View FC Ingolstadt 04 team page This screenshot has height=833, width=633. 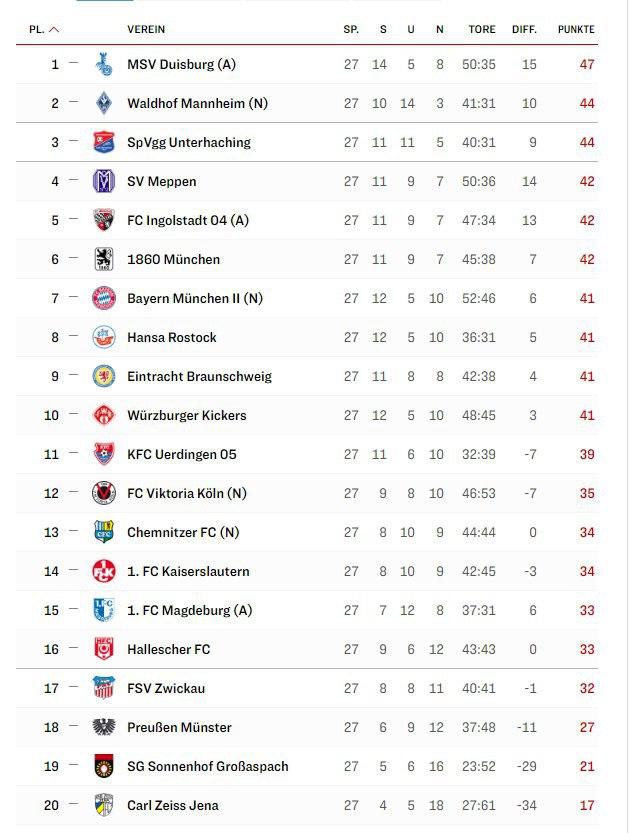pos(187,221)
